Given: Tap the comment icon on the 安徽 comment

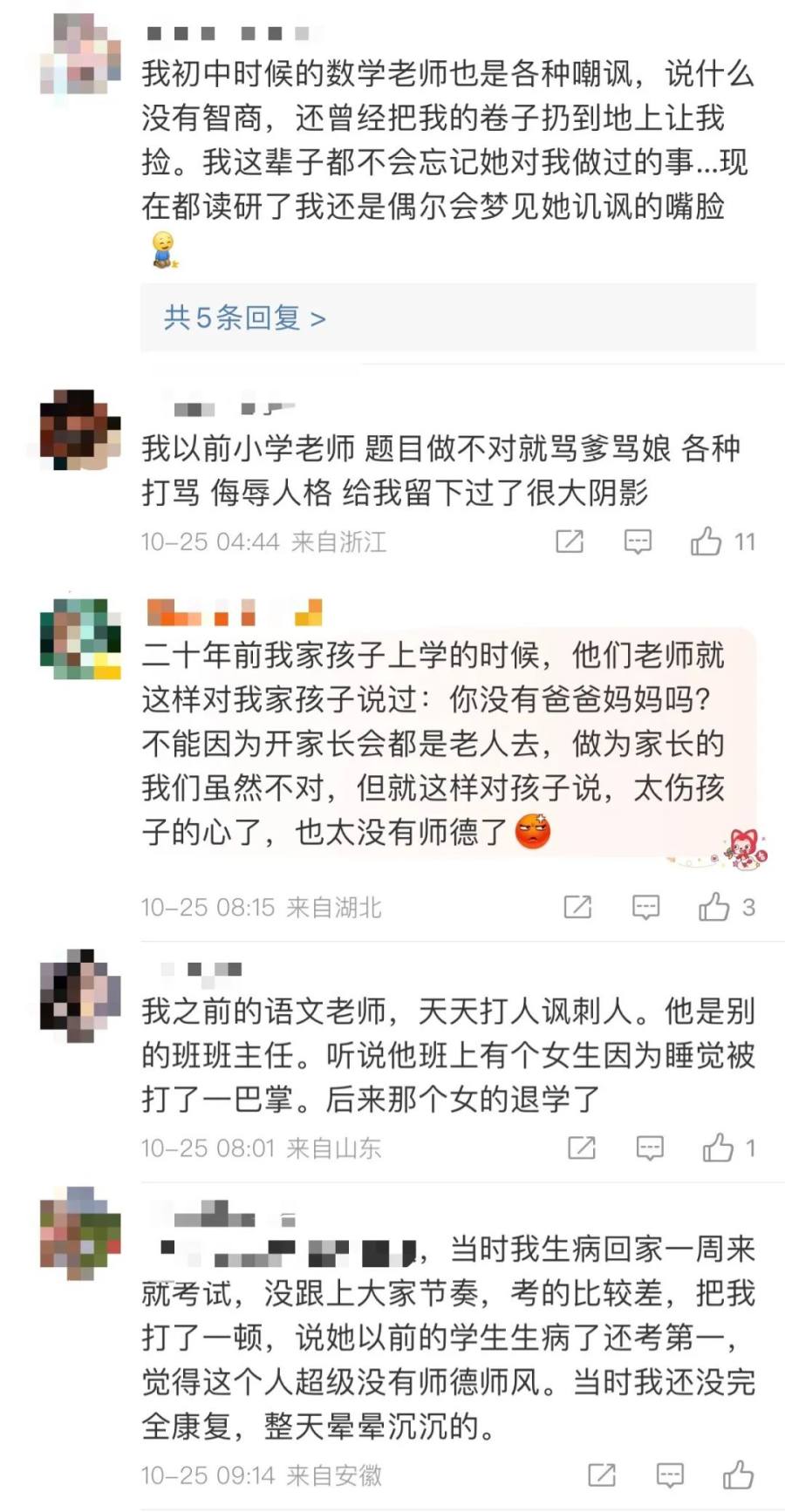Looking at the screenshot, I should pos(669,1475).
